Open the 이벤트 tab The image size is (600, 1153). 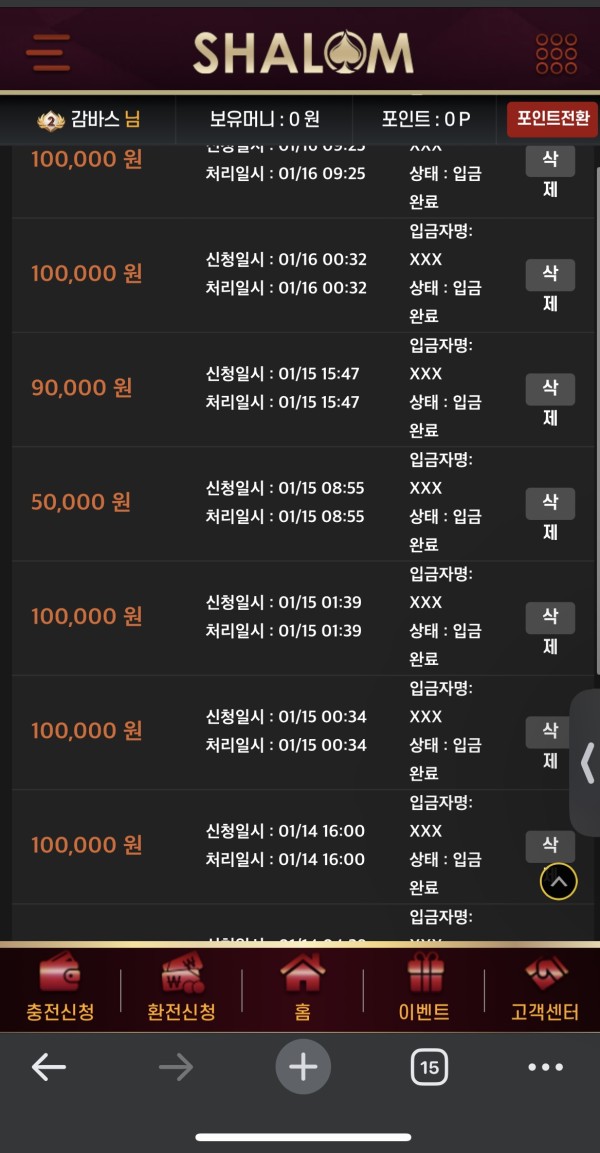point(423,988)
